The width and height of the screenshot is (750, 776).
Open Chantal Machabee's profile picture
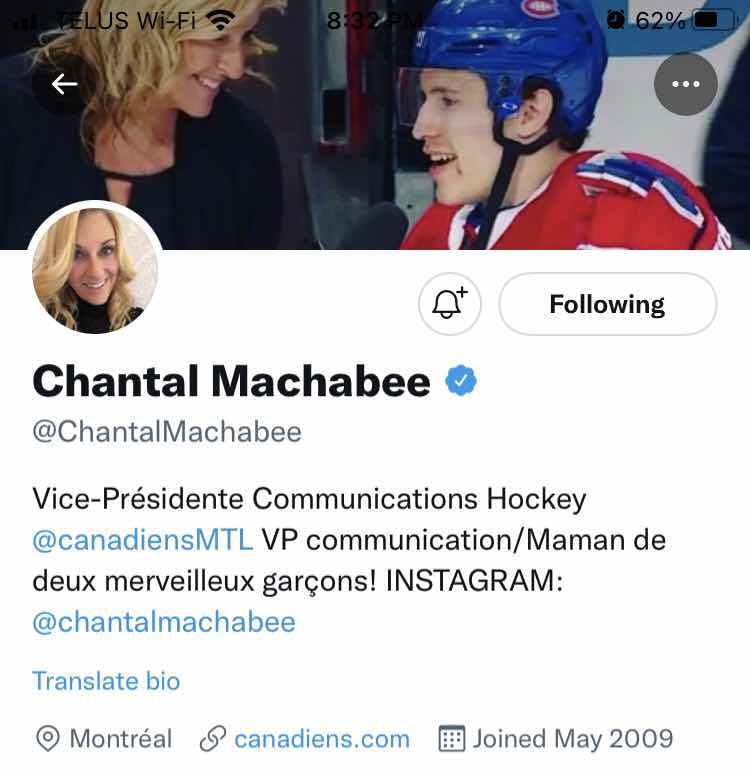(x=95, y=270)
